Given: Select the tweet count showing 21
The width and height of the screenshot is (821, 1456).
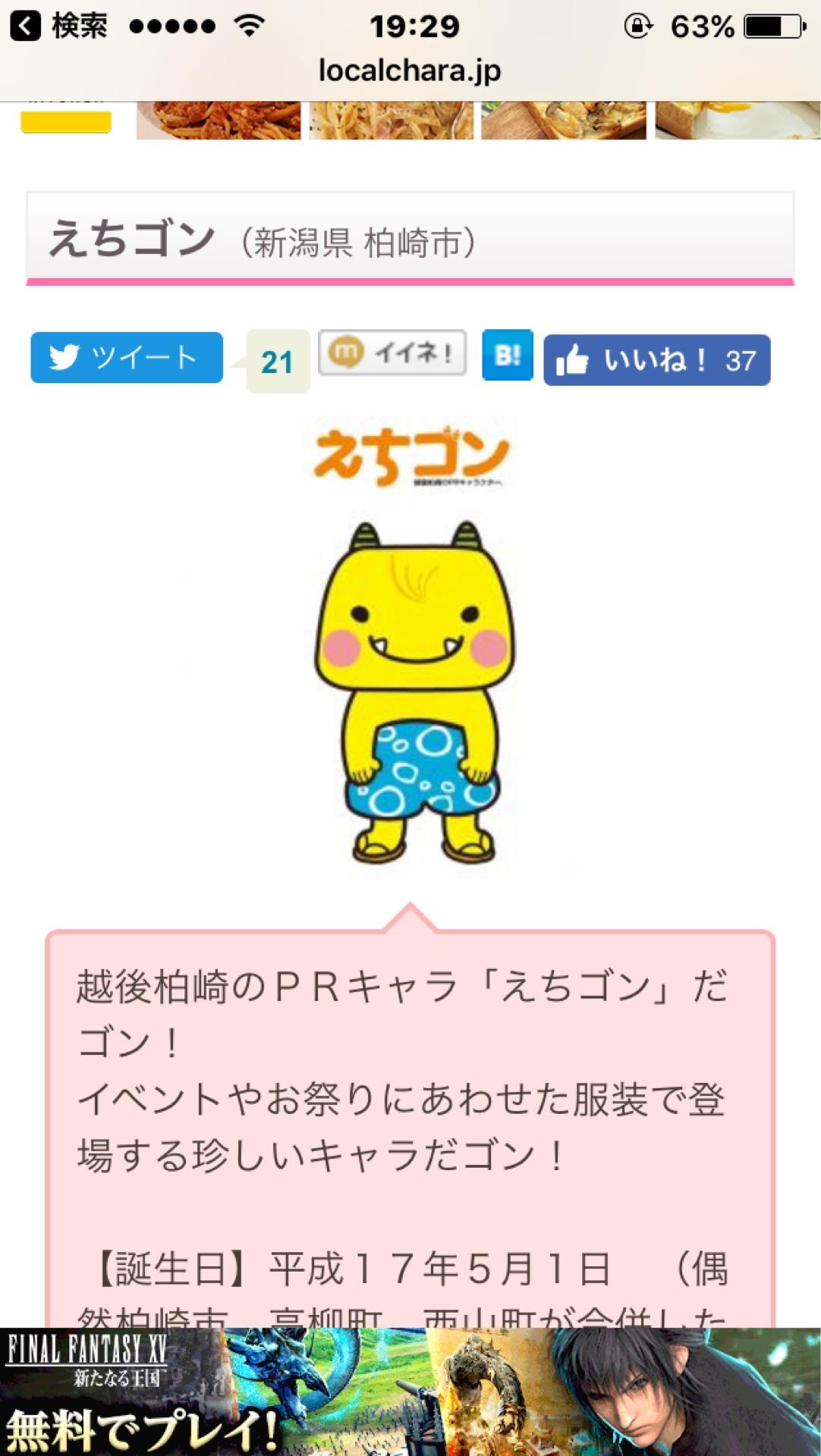Looking at the screenshot, I should pyautogui.click(x=277, y=360).
